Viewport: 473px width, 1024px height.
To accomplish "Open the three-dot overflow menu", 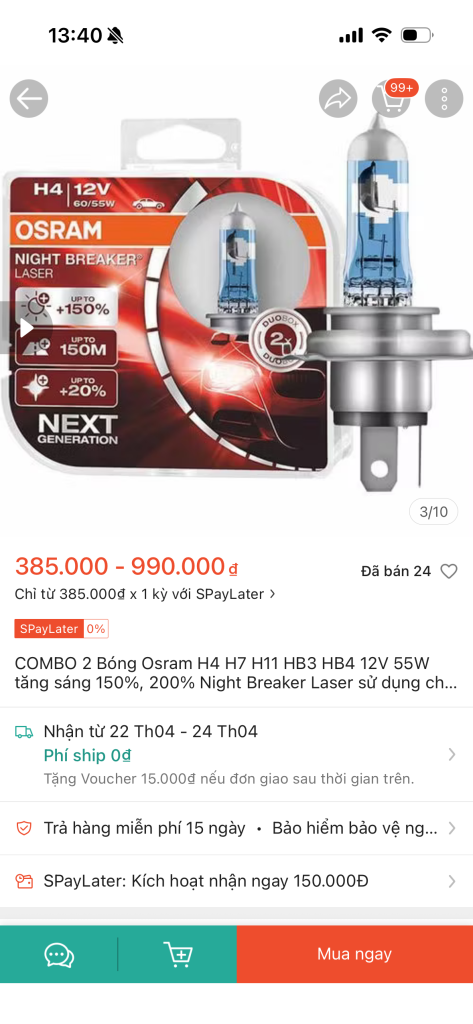I will pos(444,99).
